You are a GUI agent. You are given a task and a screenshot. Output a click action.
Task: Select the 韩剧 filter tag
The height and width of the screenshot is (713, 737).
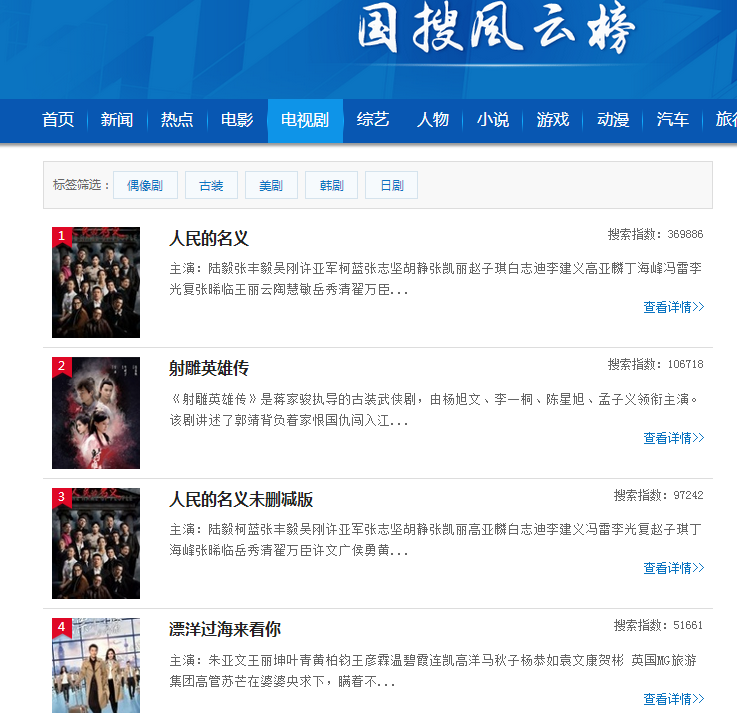(331, 185)
